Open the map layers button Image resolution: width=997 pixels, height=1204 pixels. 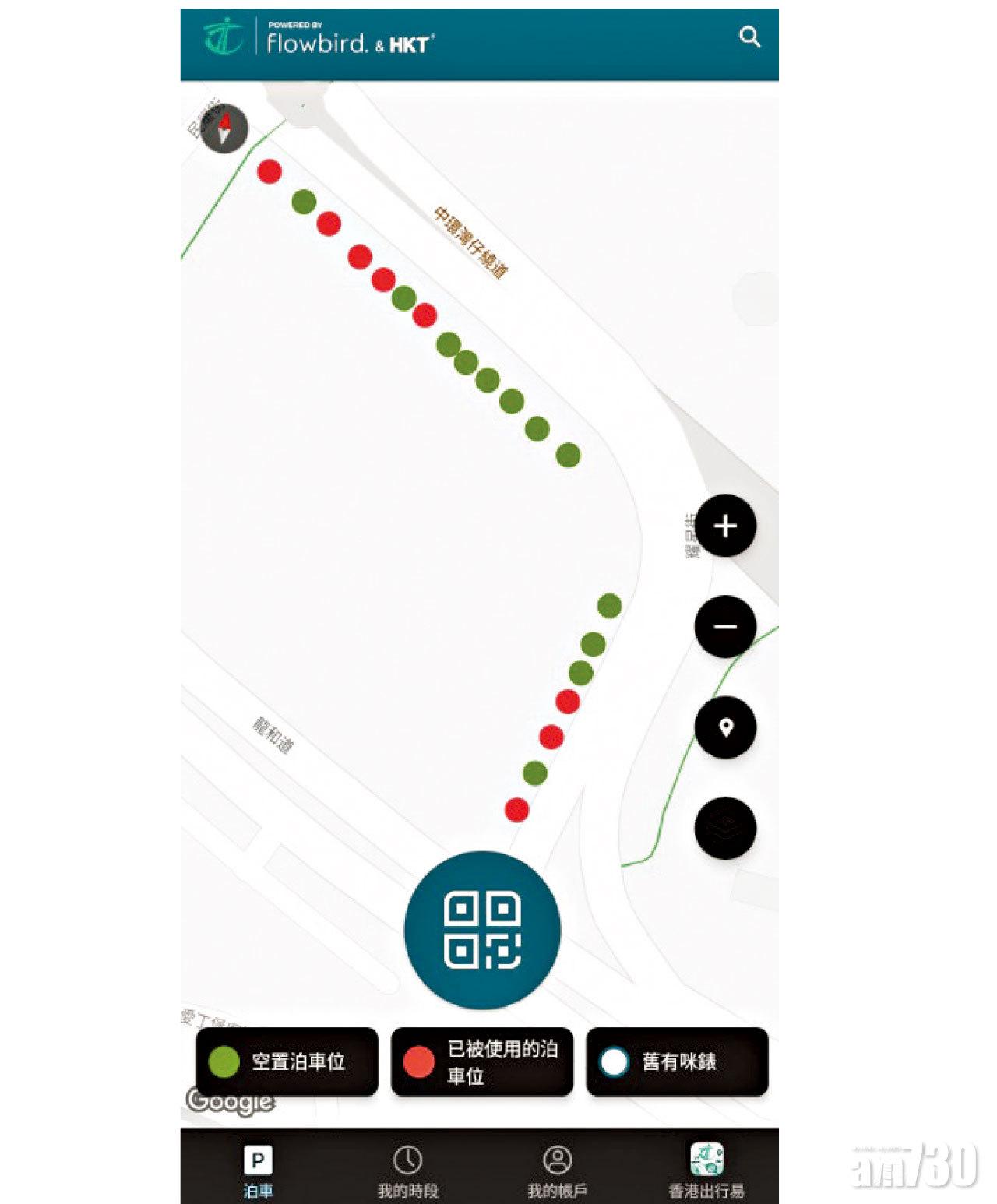click(x=725, y=828)
